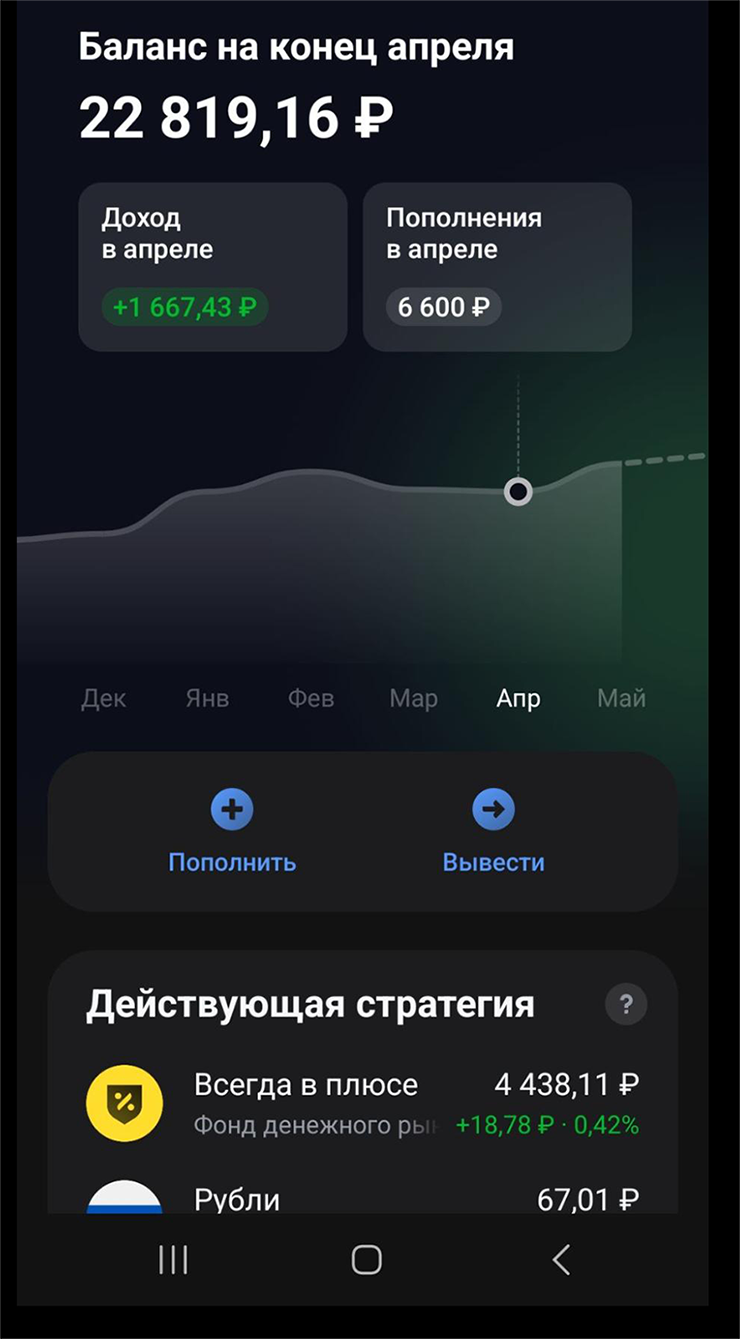Tap Пополнить to add funds
The width and height of the screenshot is (740, 1339).
tap(232, 832)
